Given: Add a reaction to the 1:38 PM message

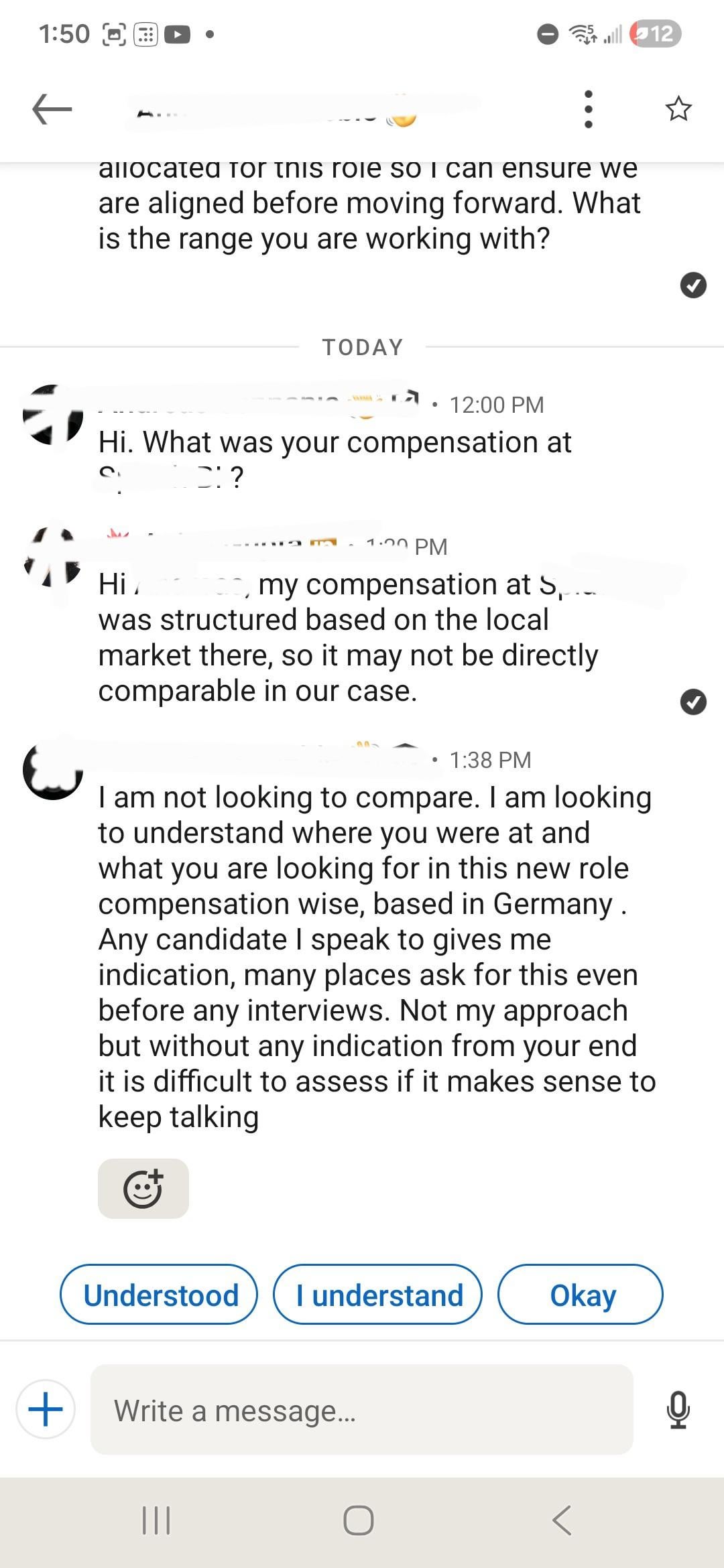Looking at the screenshot, I should [x=143, y=1188].
